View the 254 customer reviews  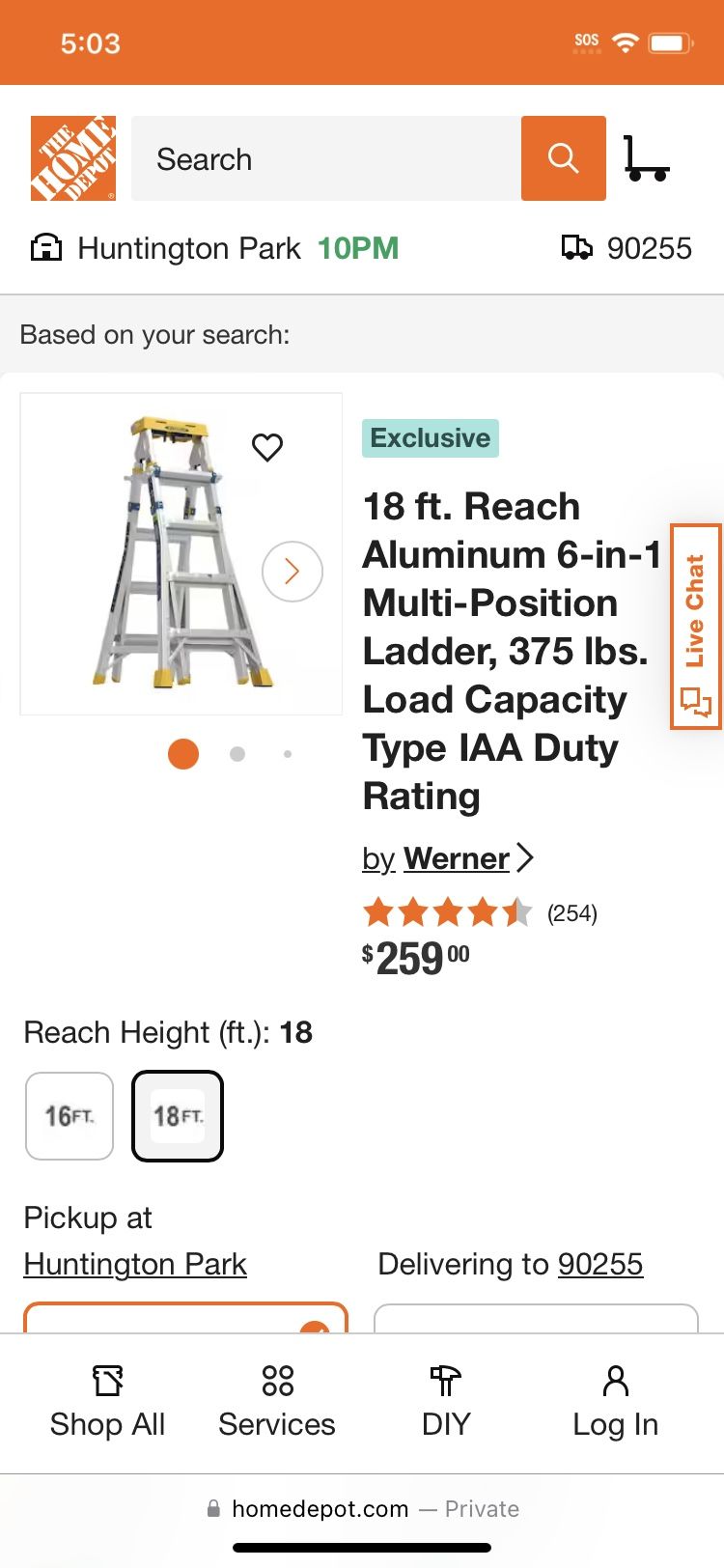[x=571, y=913]
